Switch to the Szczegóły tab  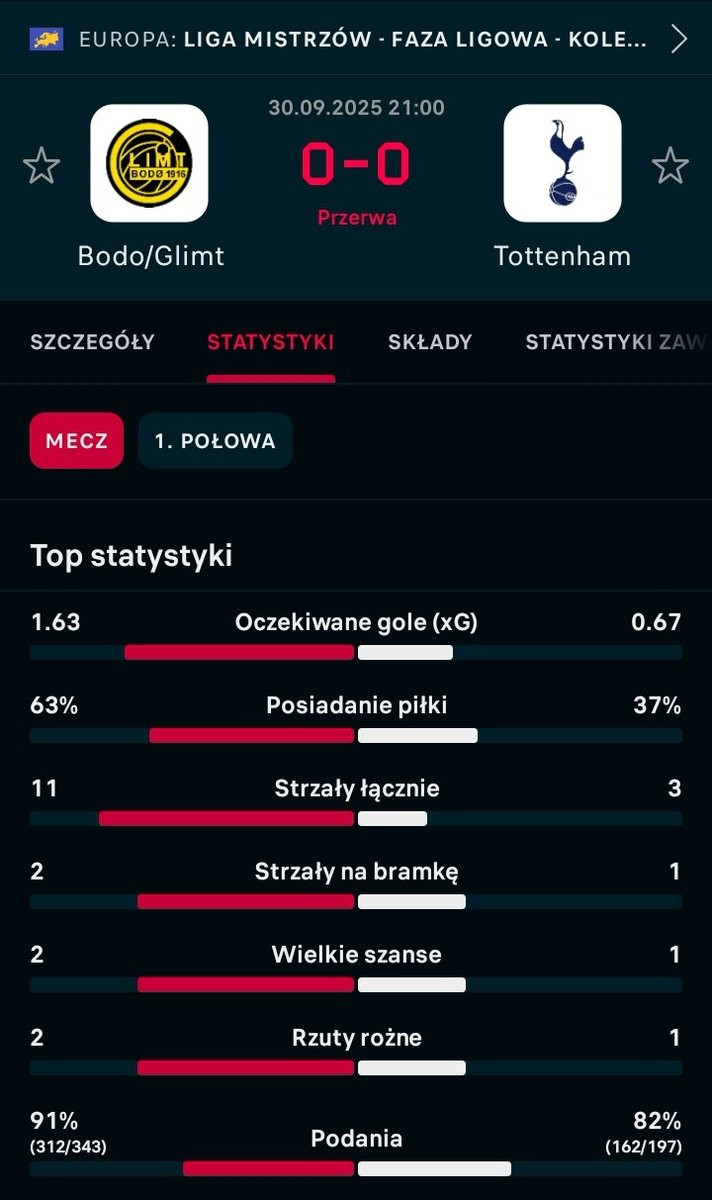92,342
